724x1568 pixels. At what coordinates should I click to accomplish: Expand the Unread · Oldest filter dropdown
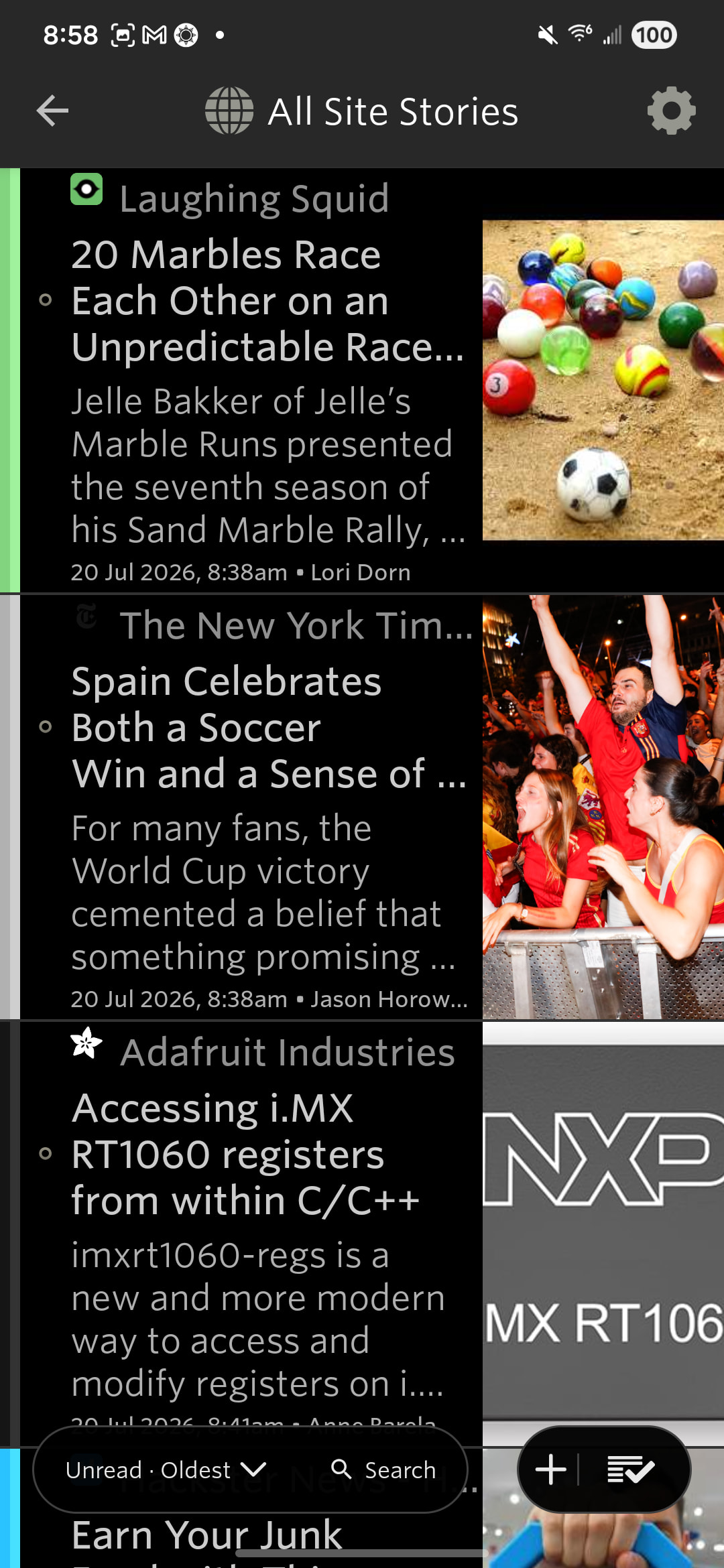pos(166,1469)
